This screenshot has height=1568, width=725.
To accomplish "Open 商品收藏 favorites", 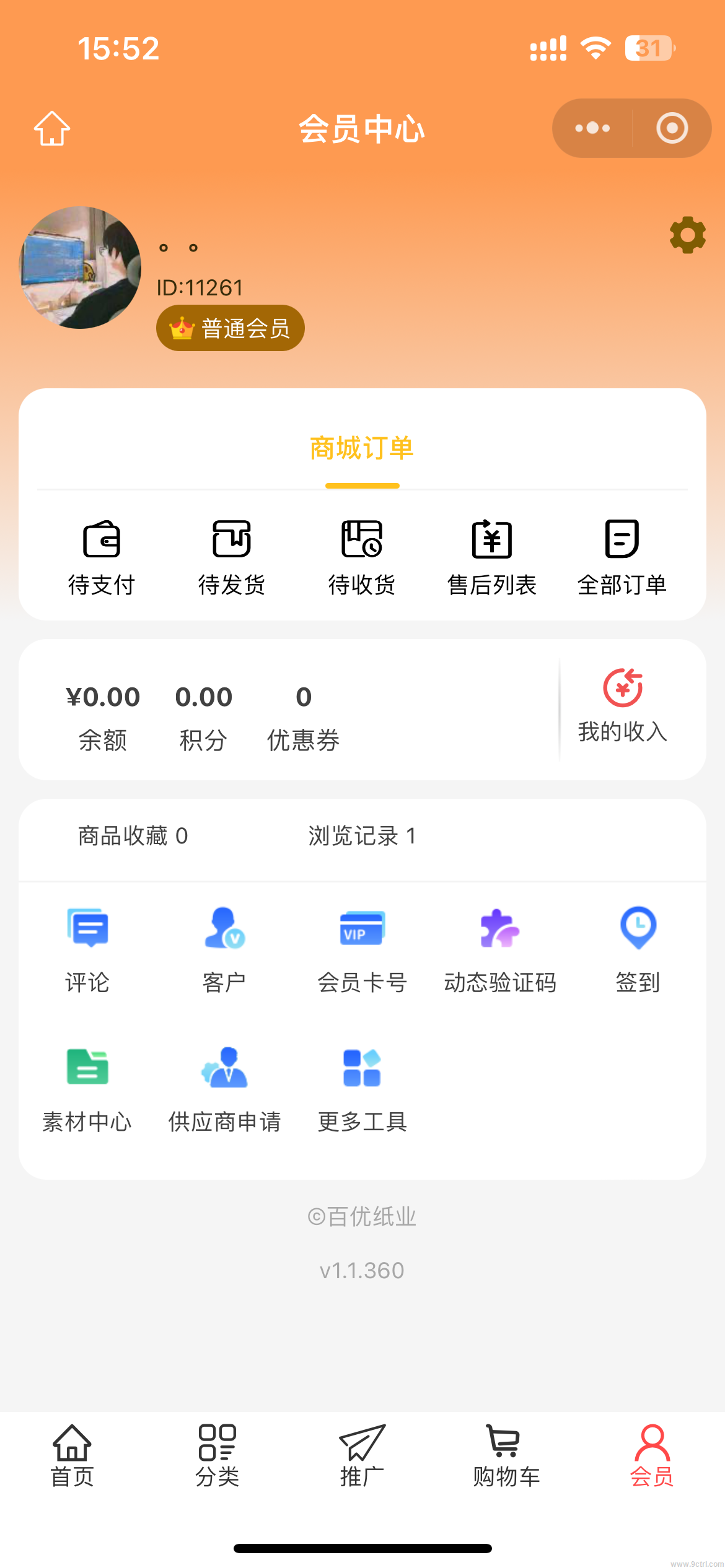I will coord(133,836).
